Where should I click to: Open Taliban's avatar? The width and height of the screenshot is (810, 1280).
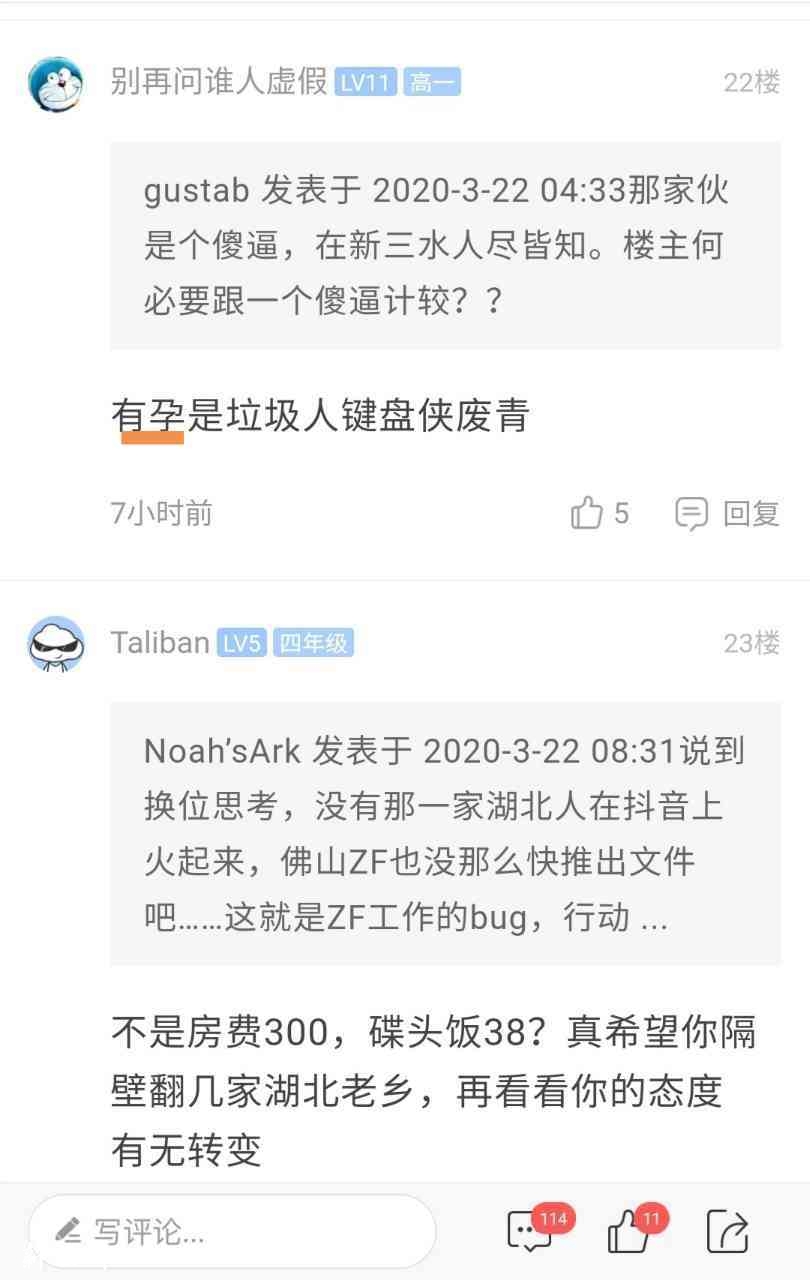click(55, 643)
